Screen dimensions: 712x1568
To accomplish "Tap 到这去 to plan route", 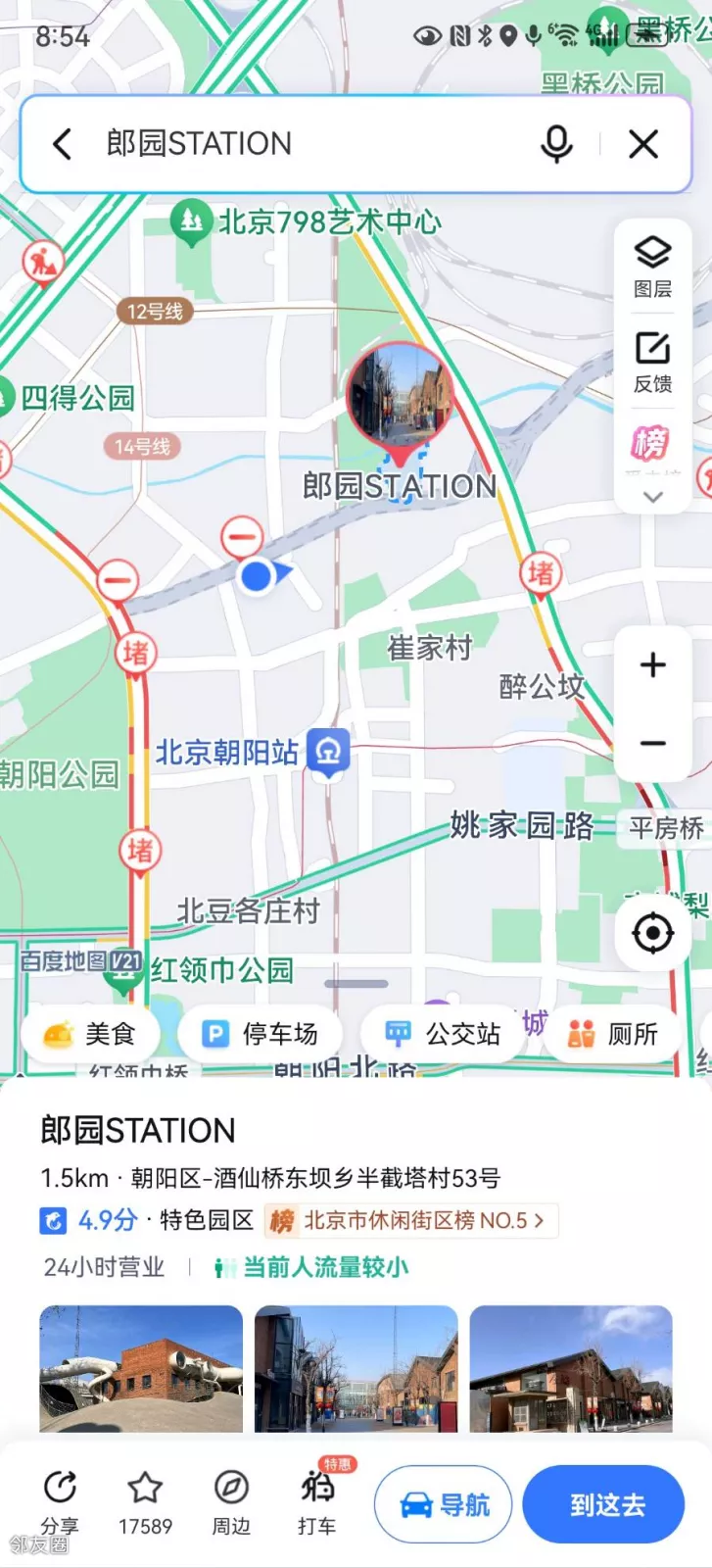I will 606,1505.
